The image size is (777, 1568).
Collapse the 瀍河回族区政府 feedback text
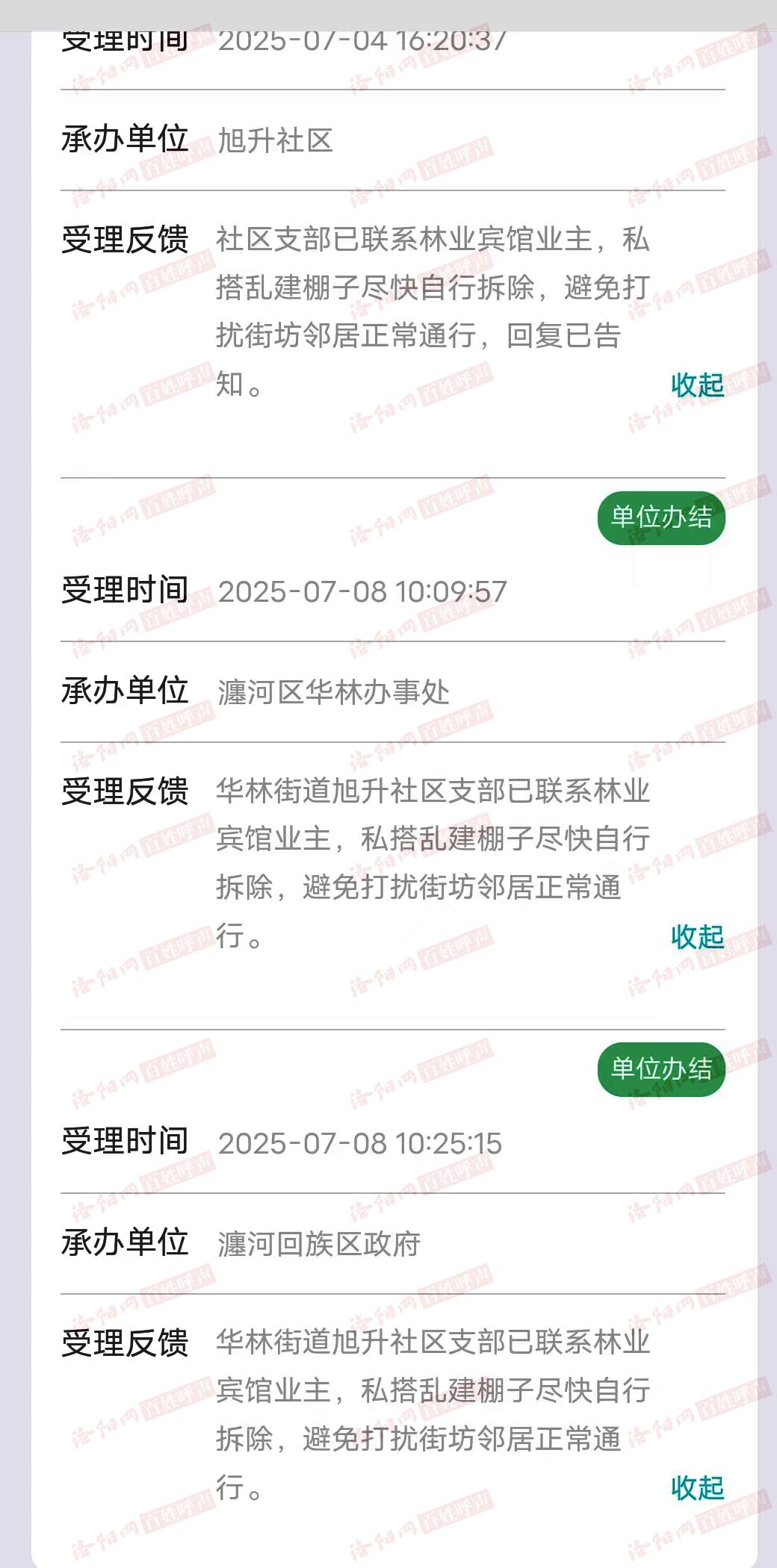point(697,1487)
